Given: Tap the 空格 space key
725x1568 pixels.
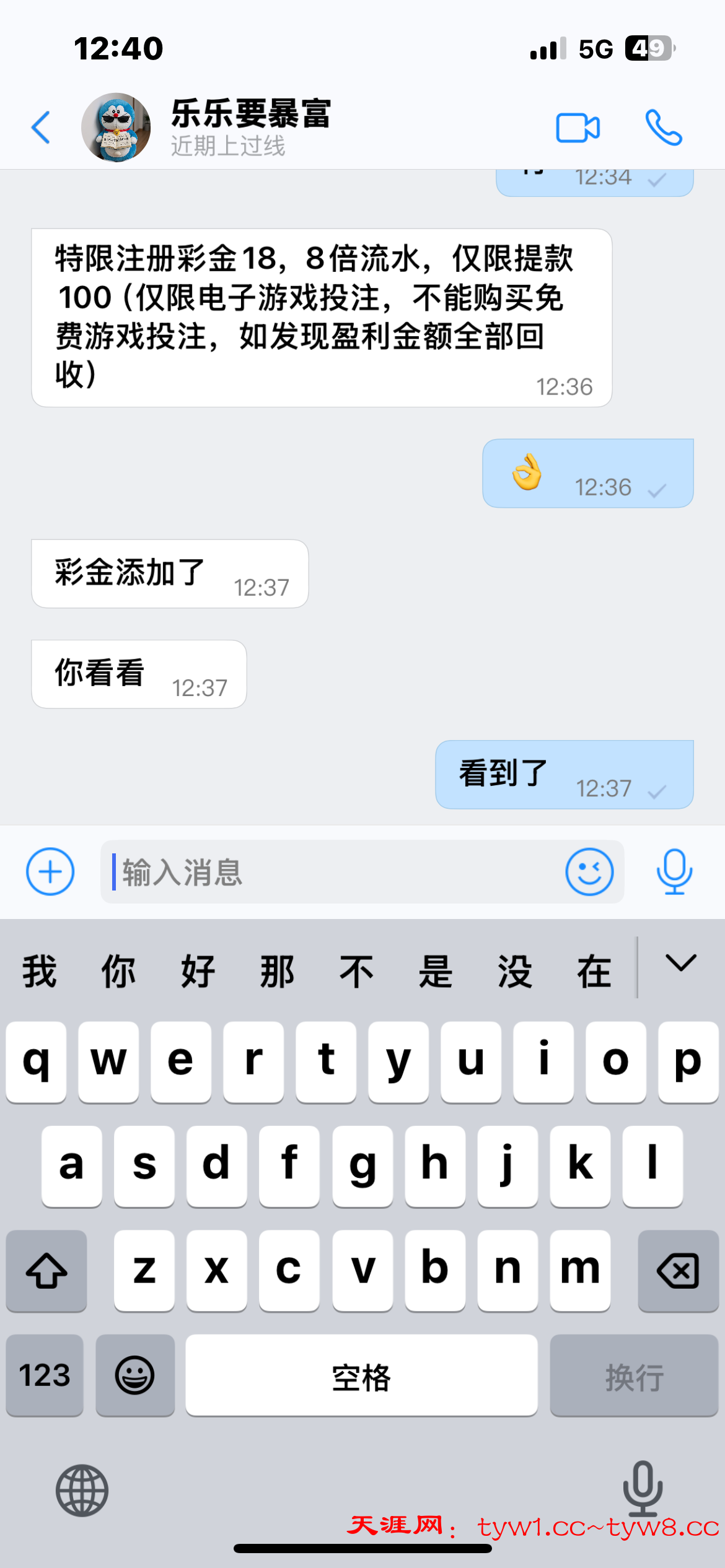Looking at the screenshot, I should pyautogui.click(x=361, y=1375).
